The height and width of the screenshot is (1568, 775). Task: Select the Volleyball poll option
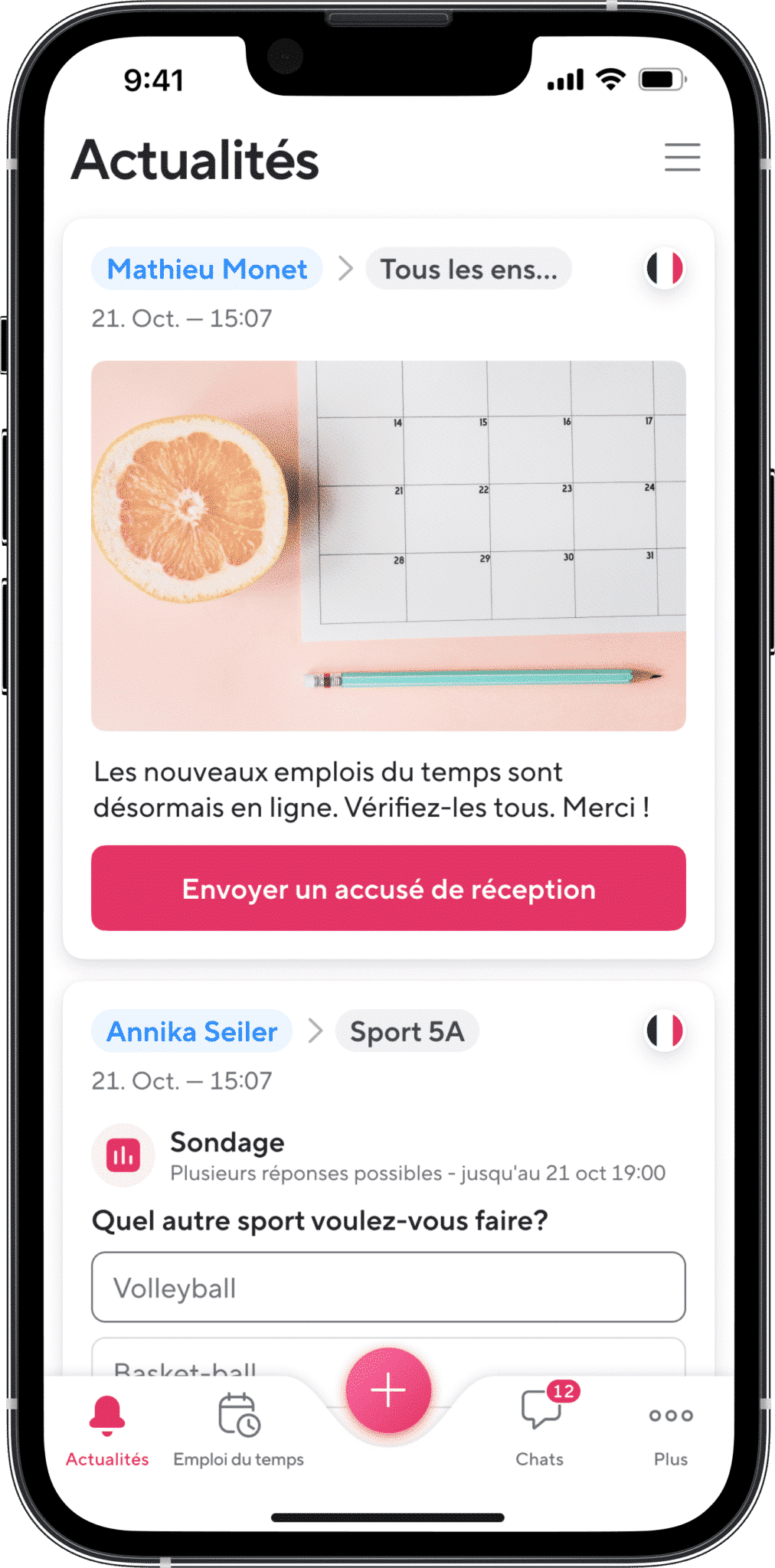click(387, 1288)
